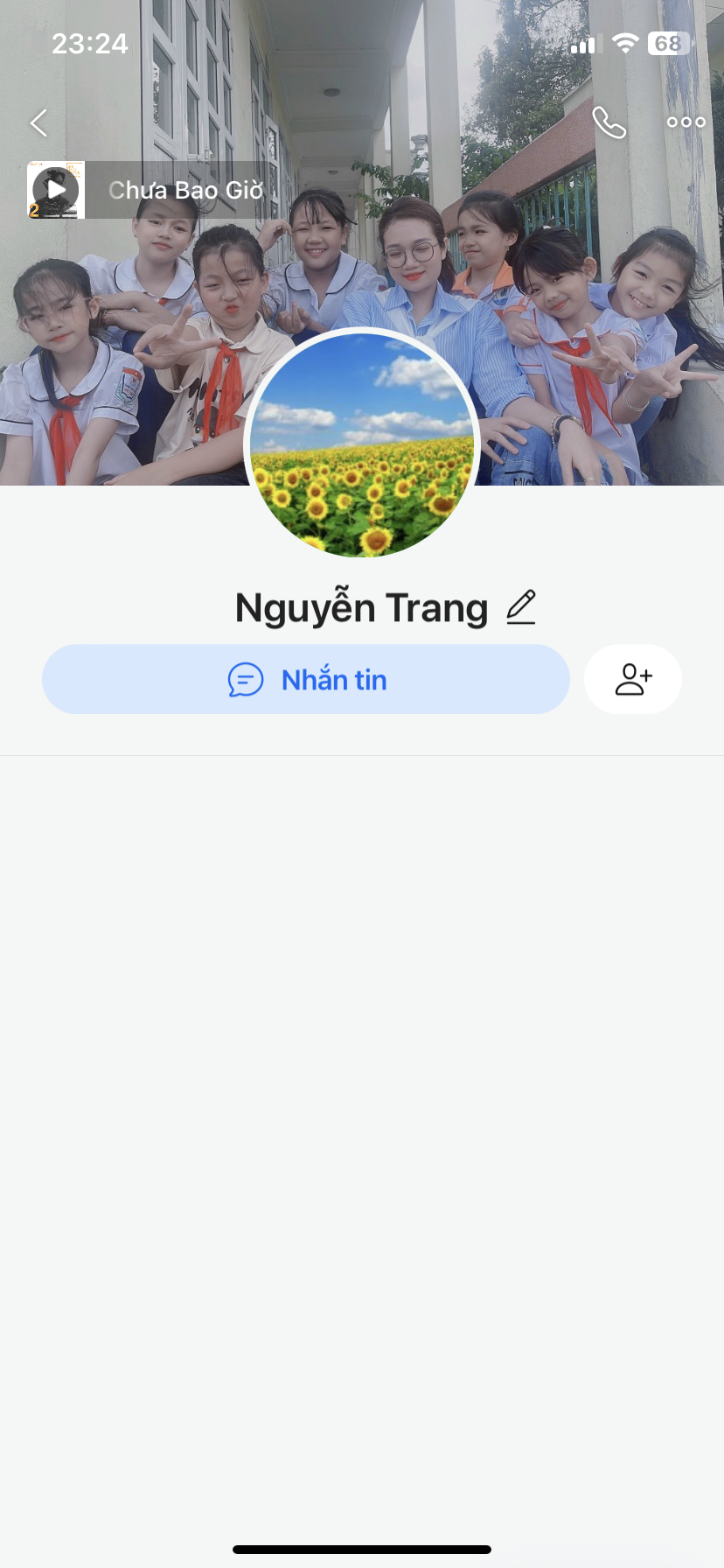Screen dimensions: 724x1568
Task: Call Nguyễn Trang with the phone icon
Action: (609, 123)
